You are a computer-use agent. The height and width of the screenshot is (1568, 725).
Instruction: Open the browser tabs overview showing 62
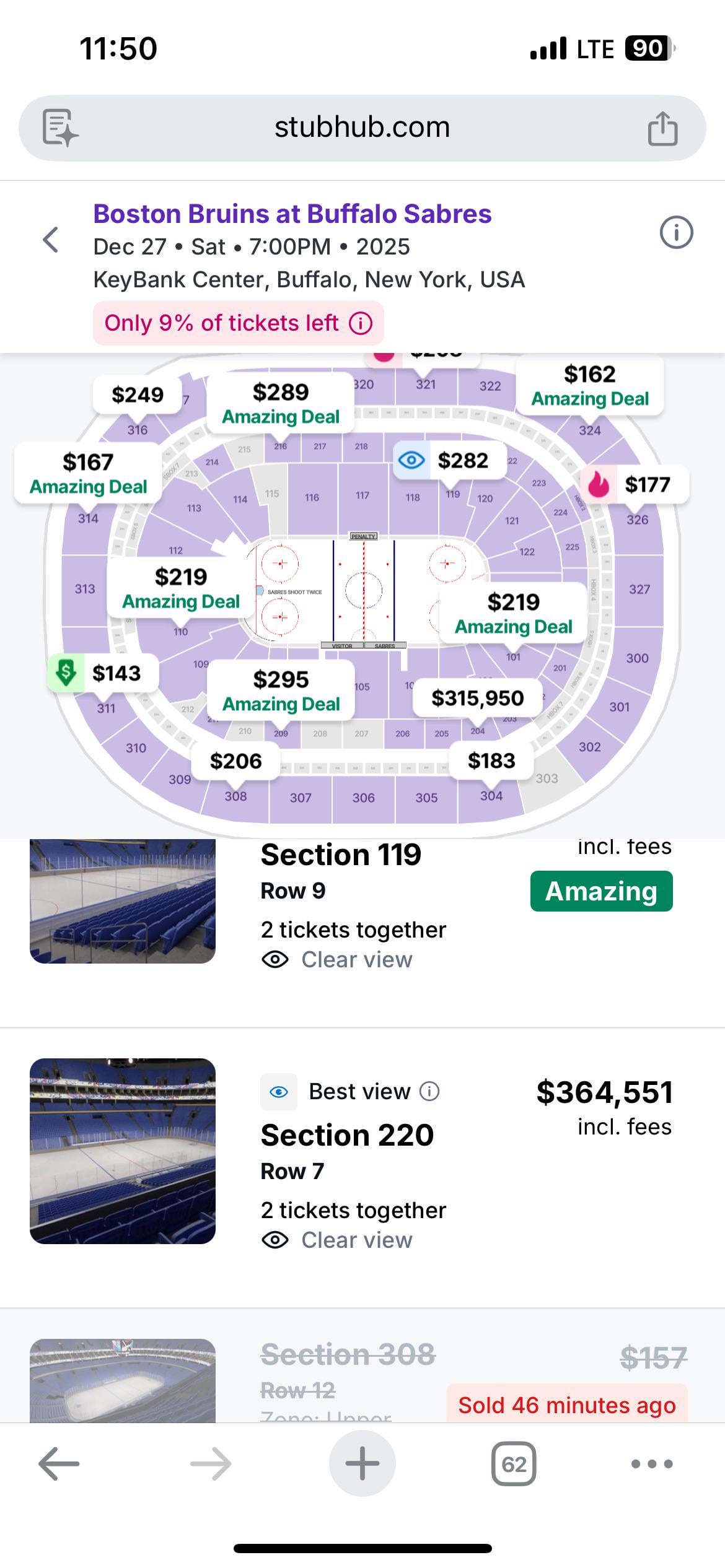point(513,1464)
